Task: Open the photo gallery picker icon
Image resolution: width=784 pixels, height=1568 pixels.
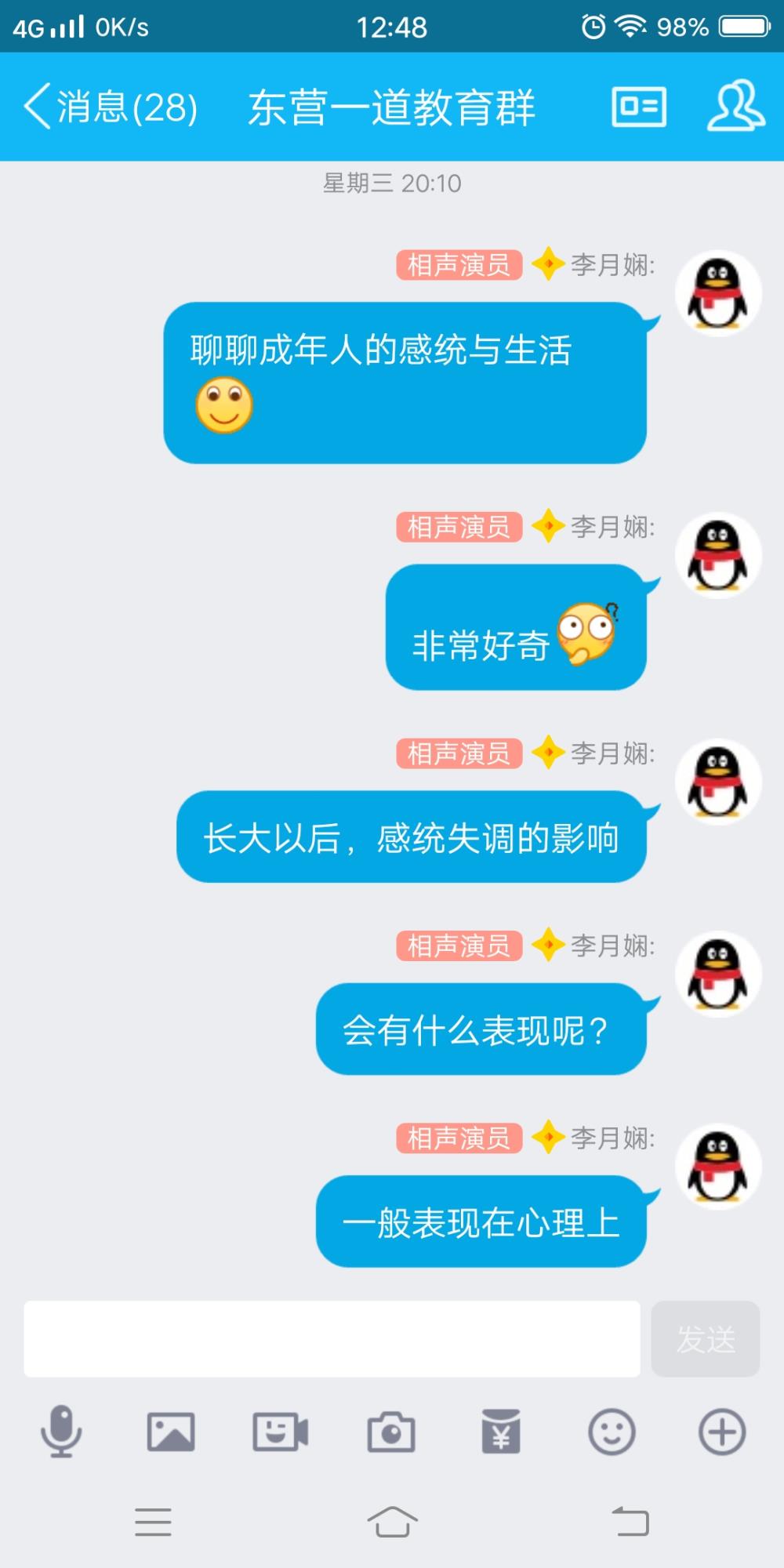Action: pyautogui.click(x=171, y=1432)
